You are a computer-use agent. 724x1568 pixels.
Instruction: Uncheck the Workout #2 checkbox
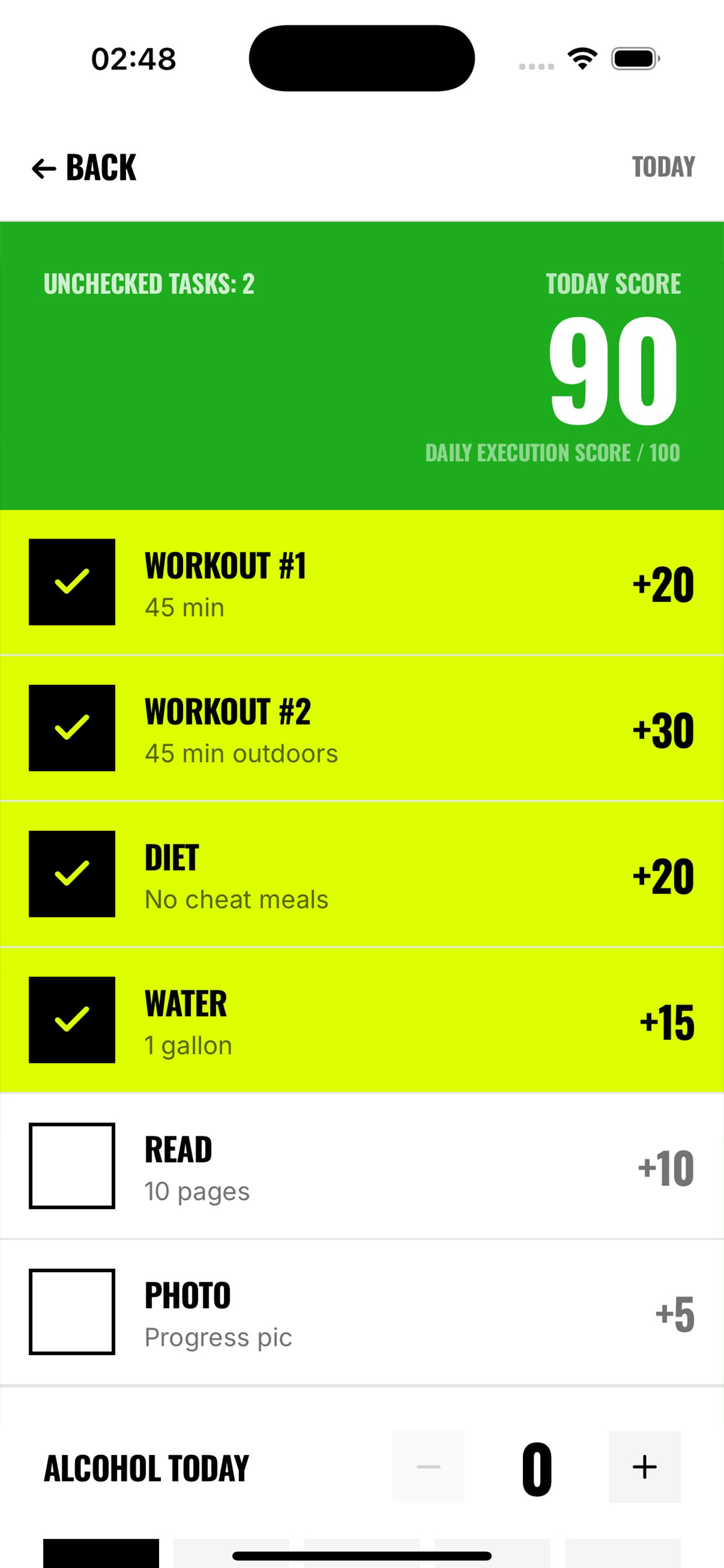pyautogui.click(x=72, y=728)
